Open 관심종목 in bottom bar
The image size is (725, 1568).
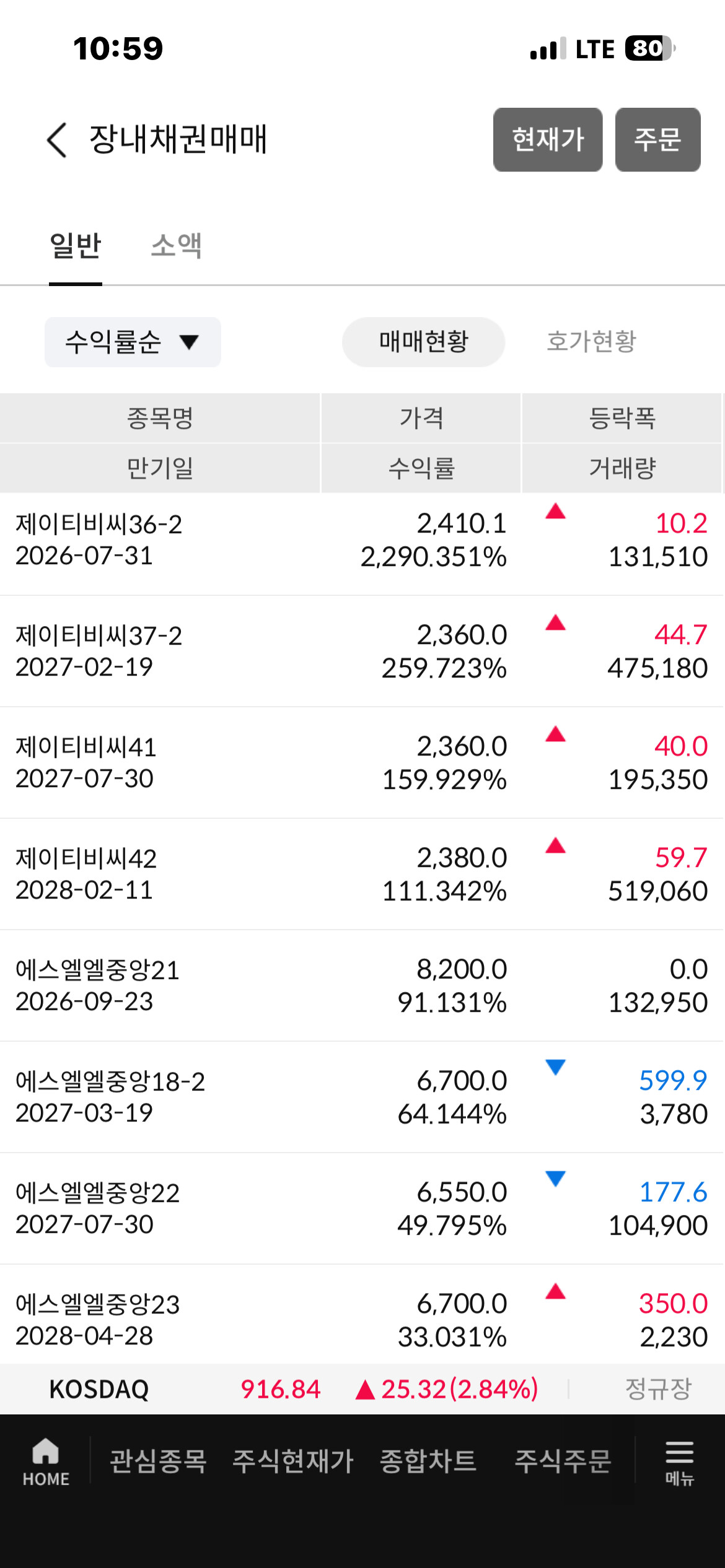pos(158,1462)
